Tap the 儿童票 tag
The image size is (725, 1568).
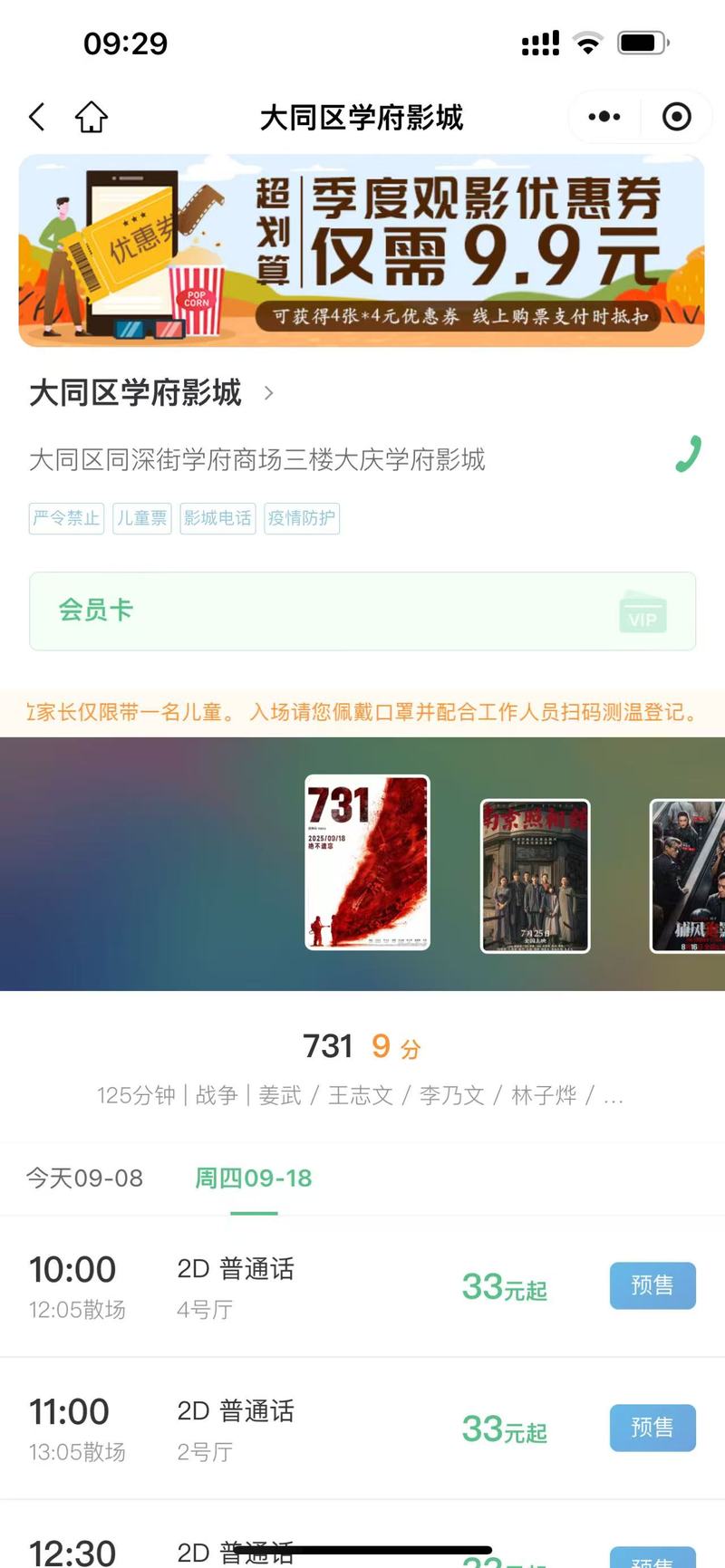coord(142,518)
